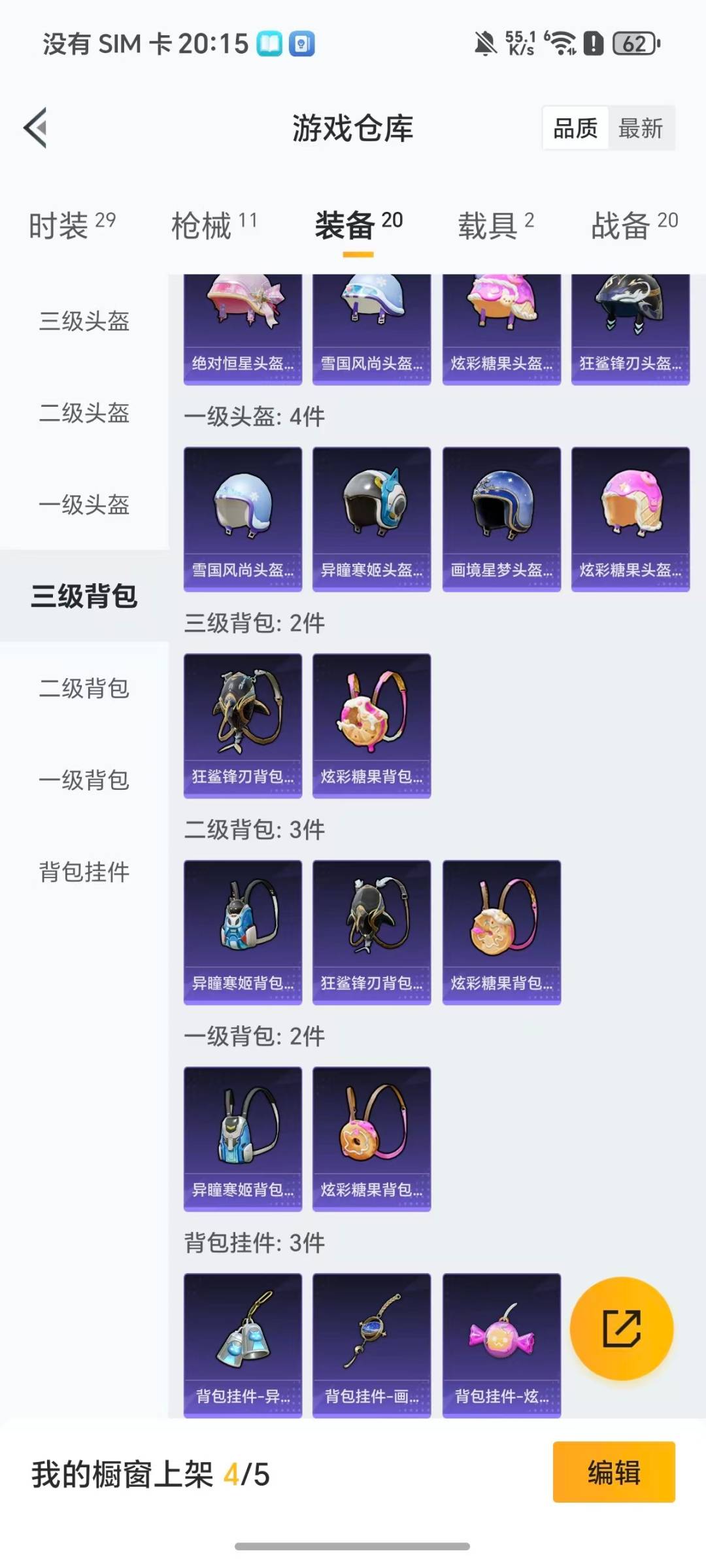Screen dimensions: 706x1568
Task: Sort items by 品质 quality
Action: (x=573, y=128)
